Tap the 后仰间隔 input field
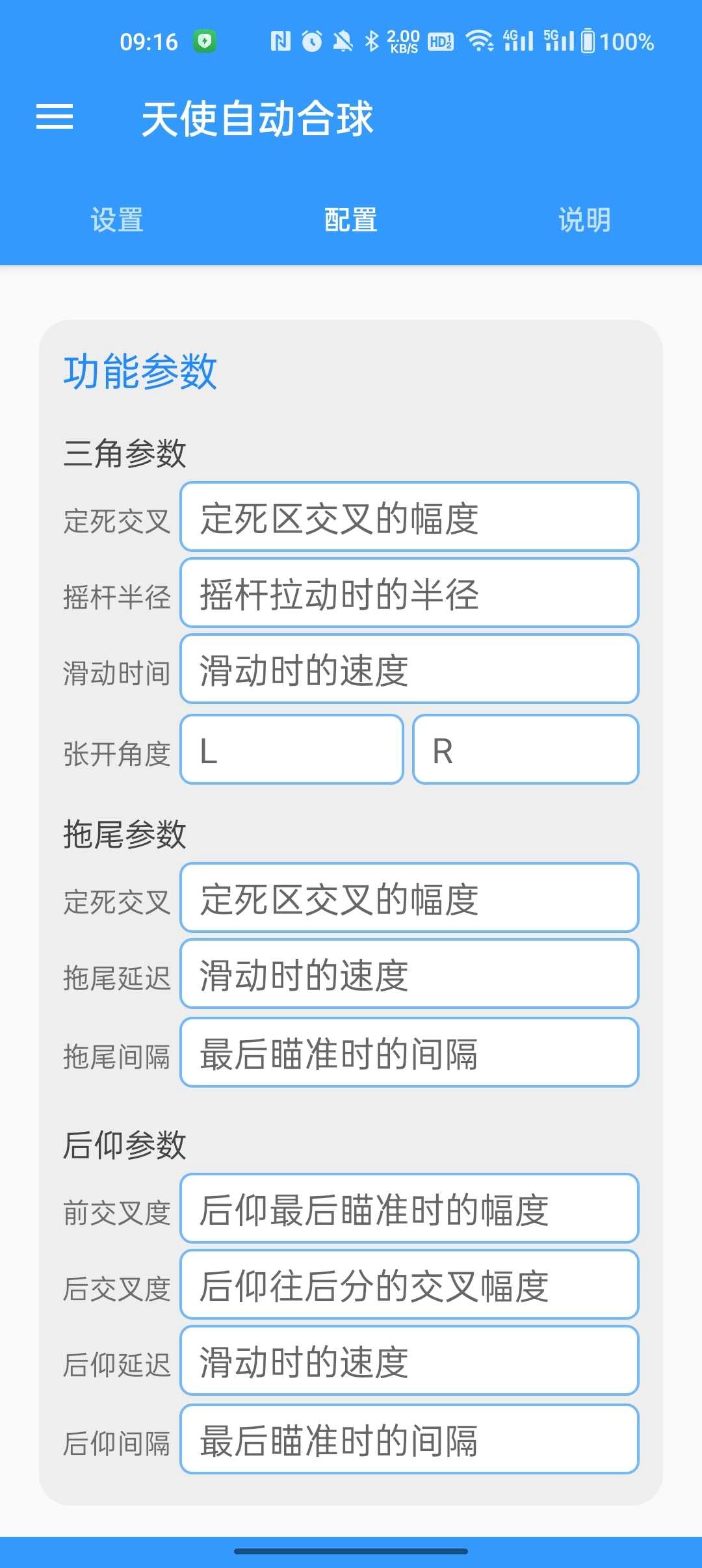The height and width of the screenshot is (1568, 702). [x=409, y=1439]
